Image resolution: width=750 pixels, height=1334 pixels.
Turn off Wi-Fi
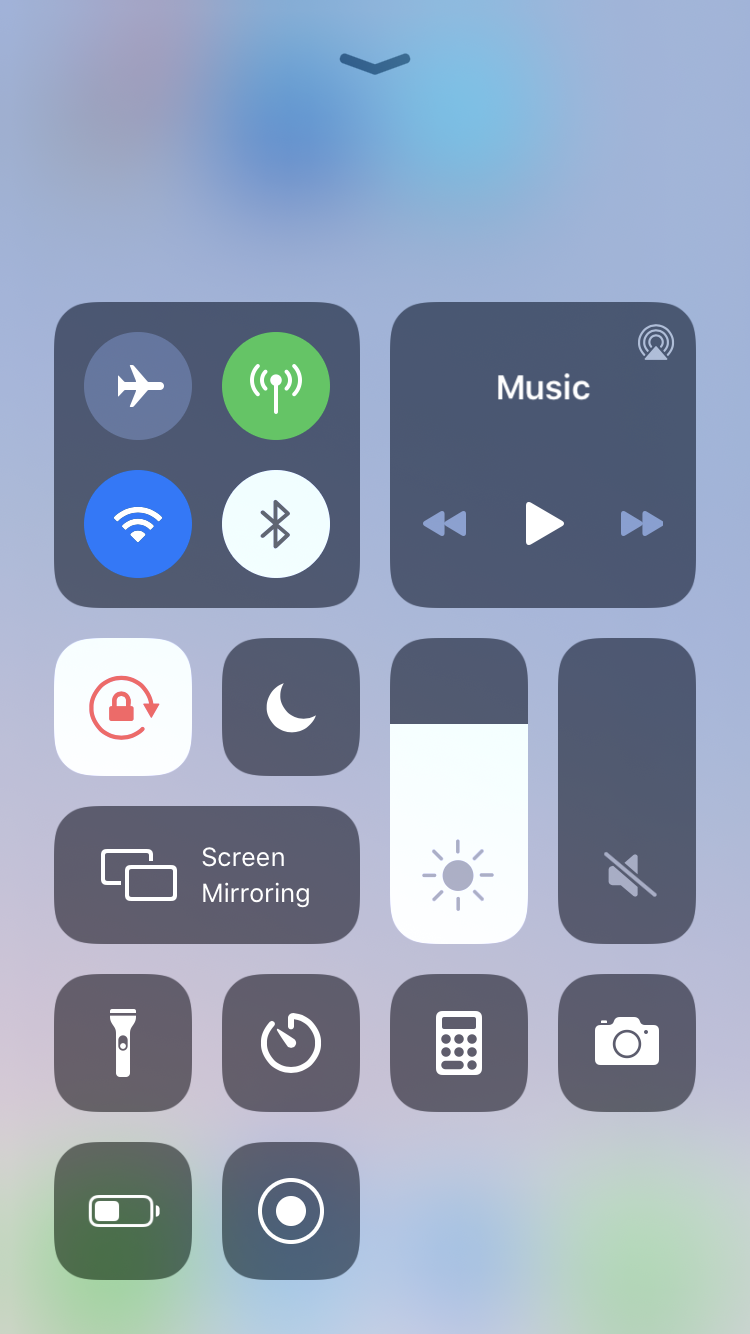coord(138,524)
